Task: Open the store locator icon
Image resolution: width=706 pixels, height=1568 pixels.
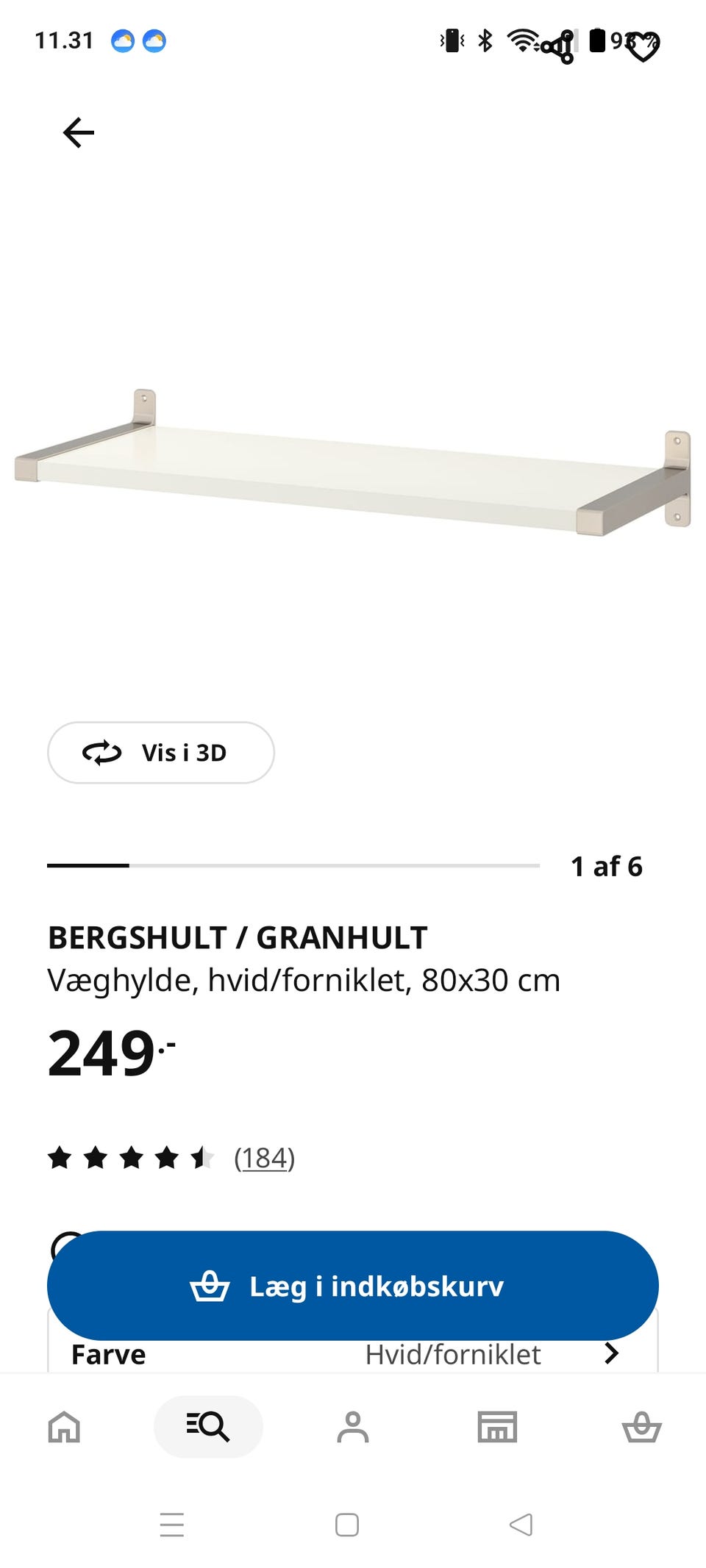Action: tap(497, 1426)
